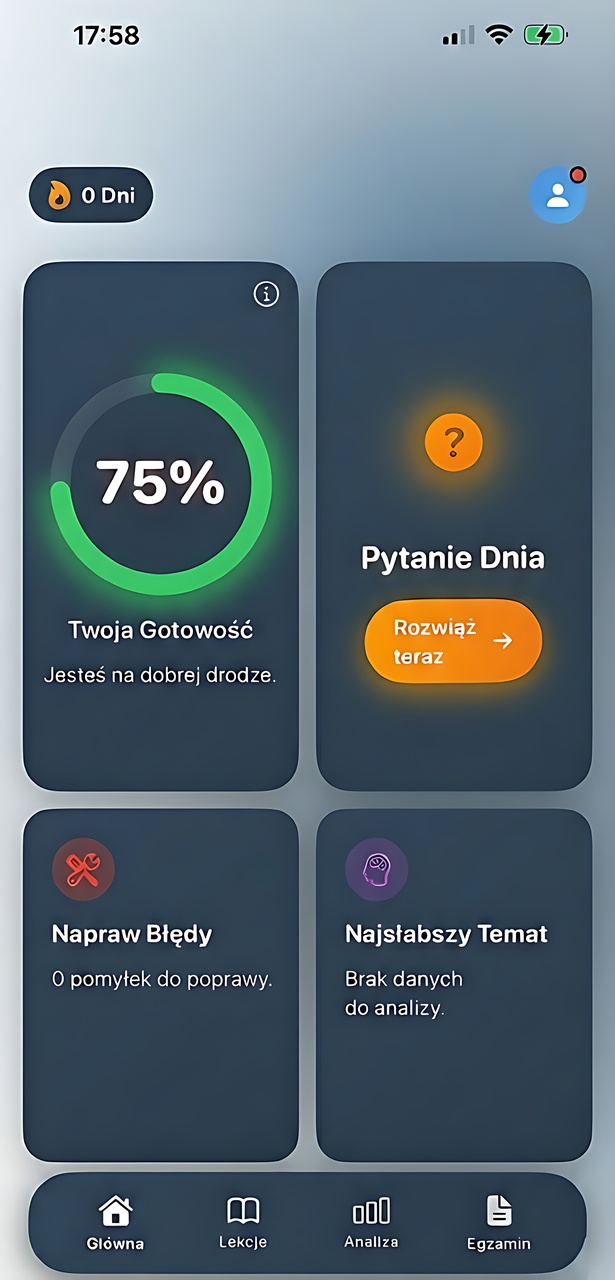Tap the Rozwiąż teraz button

pyautogui.click(x=453, y=641)
